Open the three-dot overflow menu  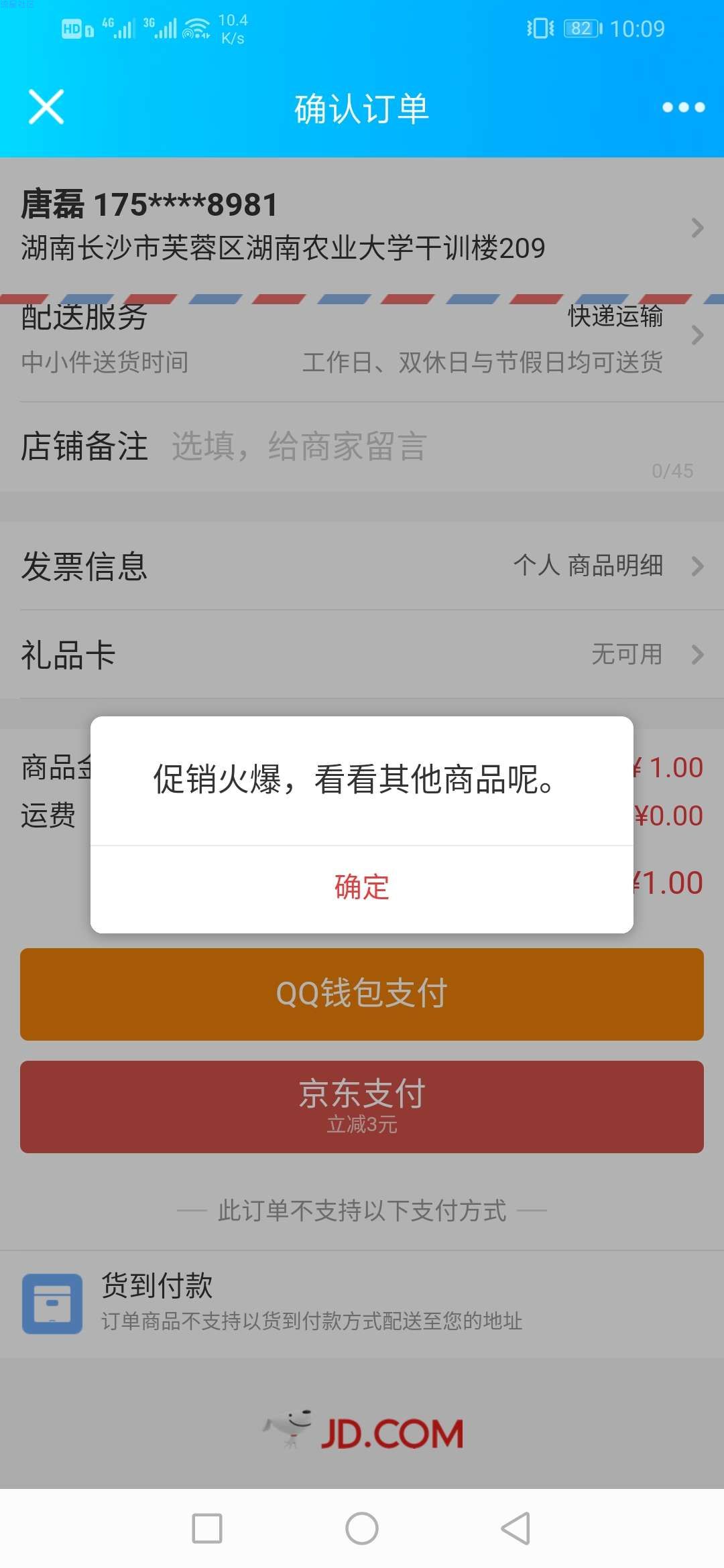[683, 107]
